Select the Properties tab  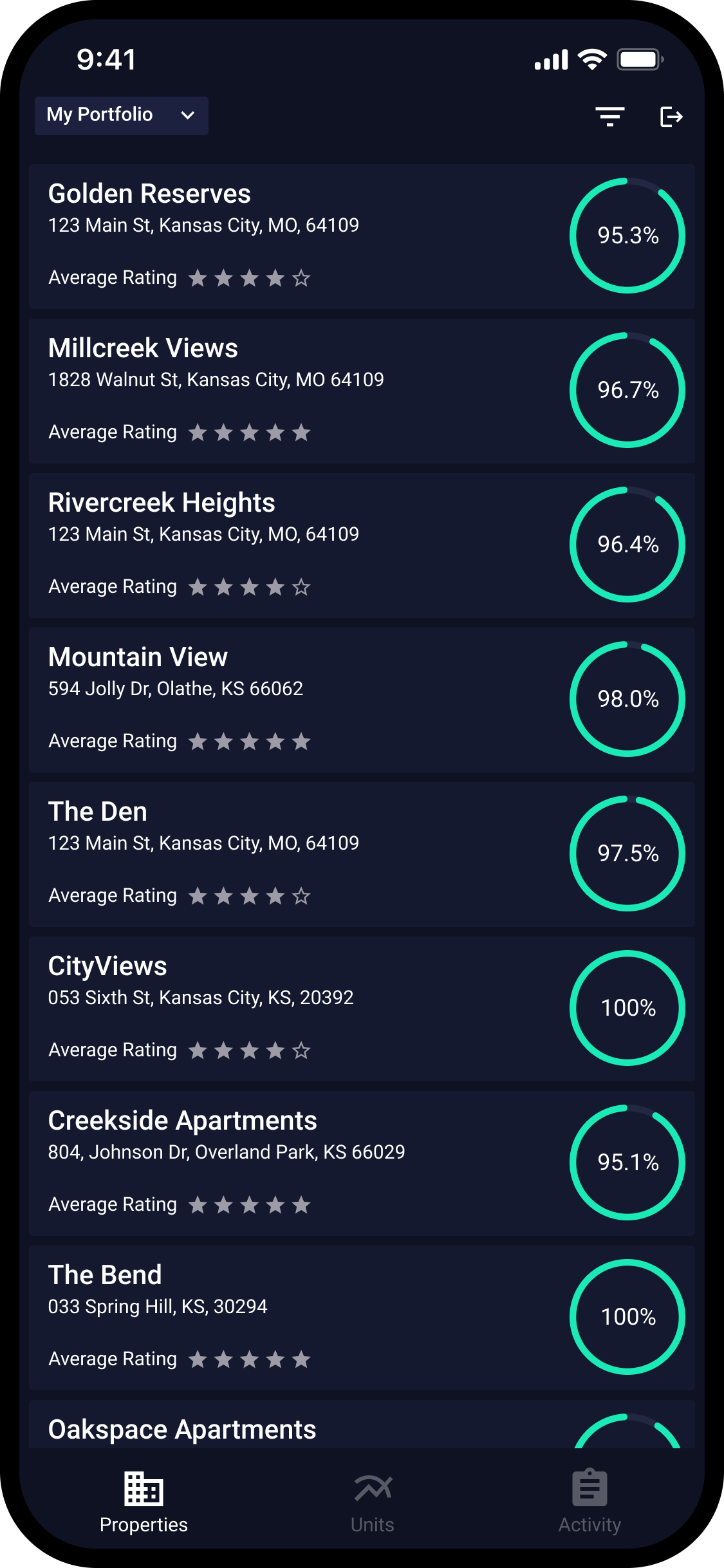144,1503
